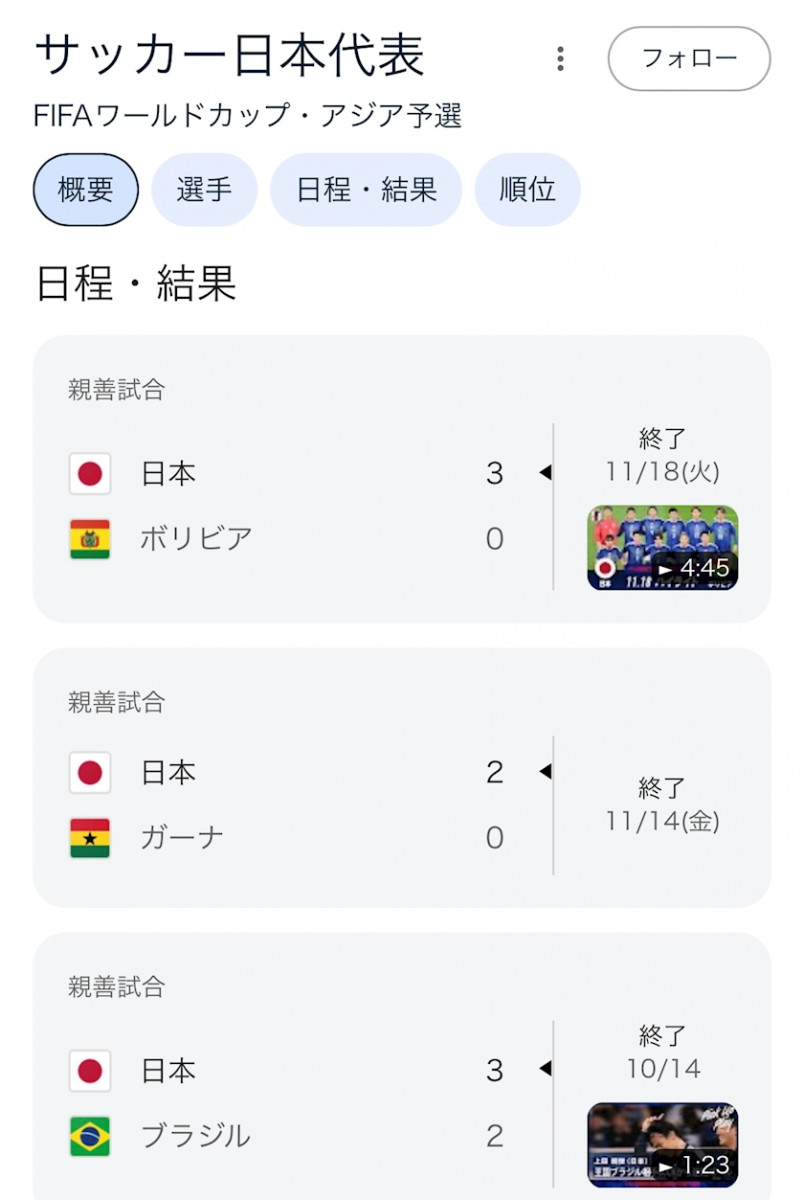
Task: Keep the 概要 chip selected
Action: pyautogui.click(x=85, y=190)
